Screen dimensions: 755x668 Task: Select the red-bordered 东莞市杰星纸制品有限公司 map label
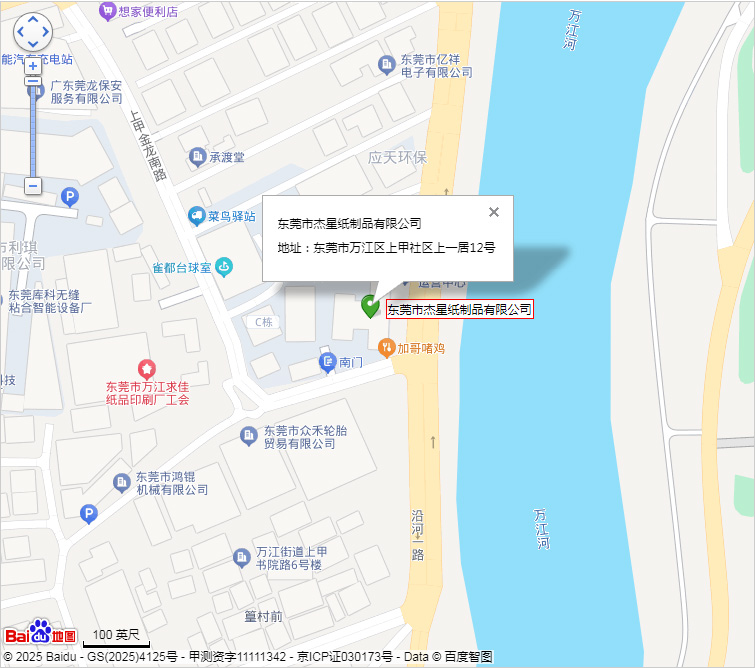459,309
